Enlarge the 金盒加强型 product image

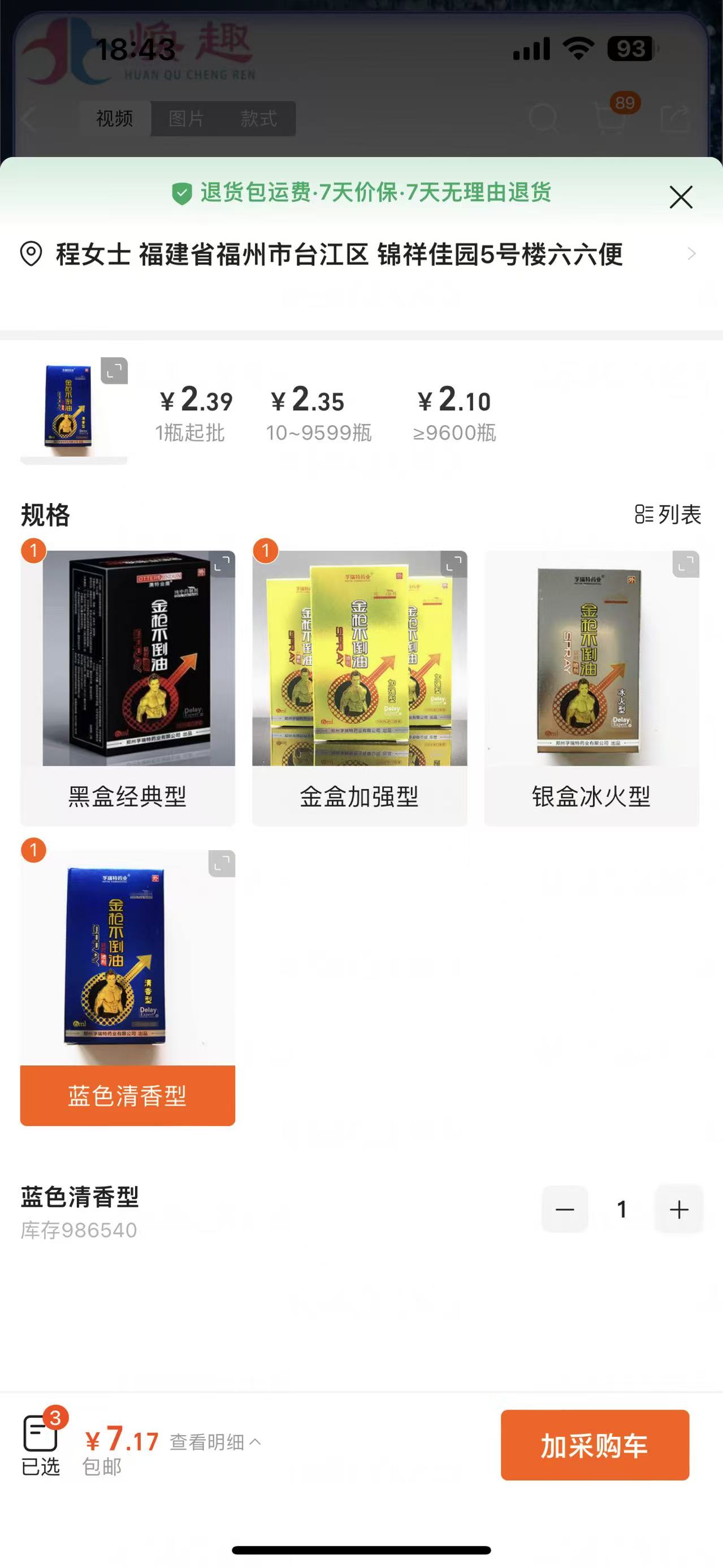454,564
